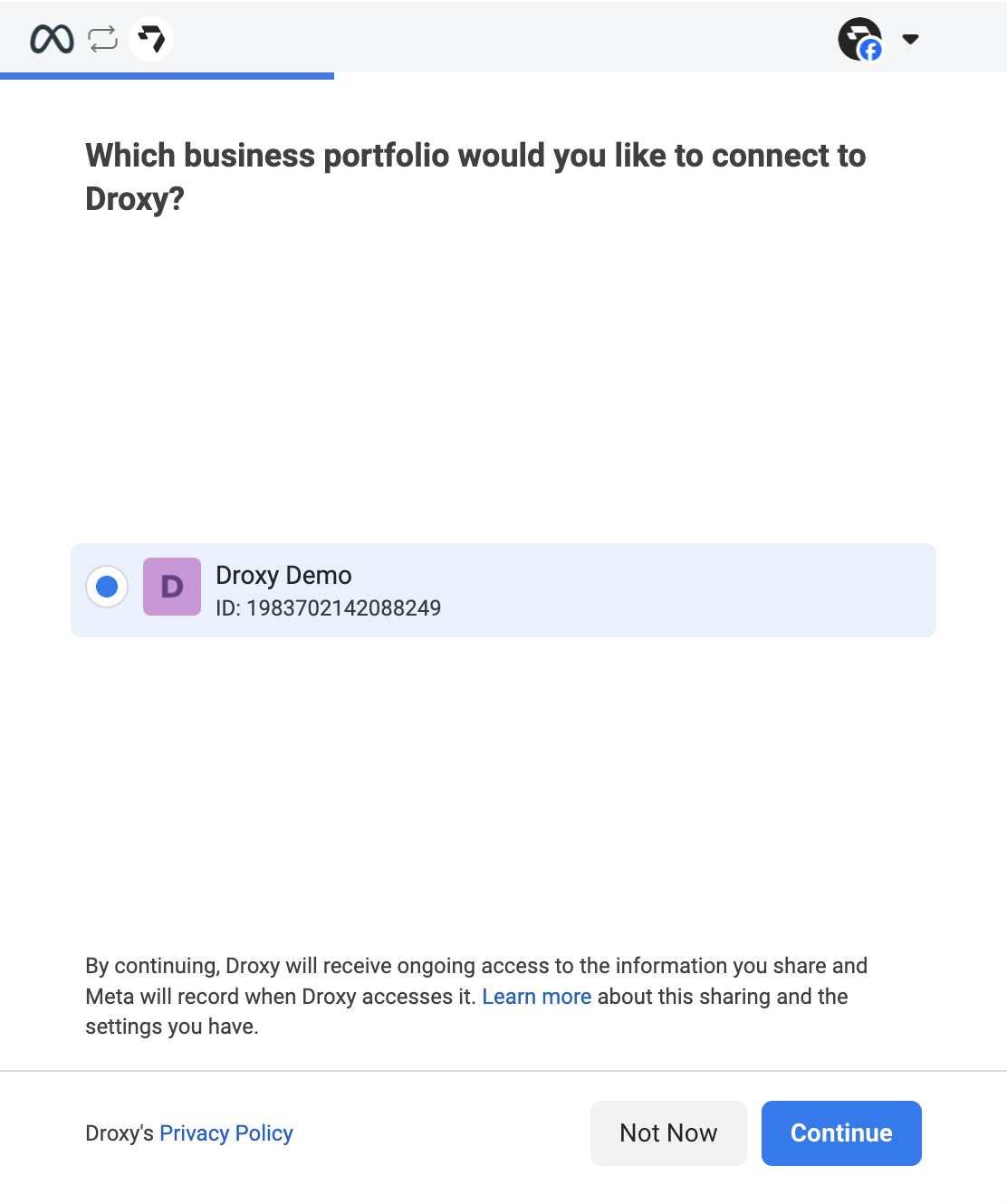This screenshot has height=1204, width=1007.
Task: Dismiss the dialog with Not Now
Action: pyautogui.click(x=668, y=1132)
